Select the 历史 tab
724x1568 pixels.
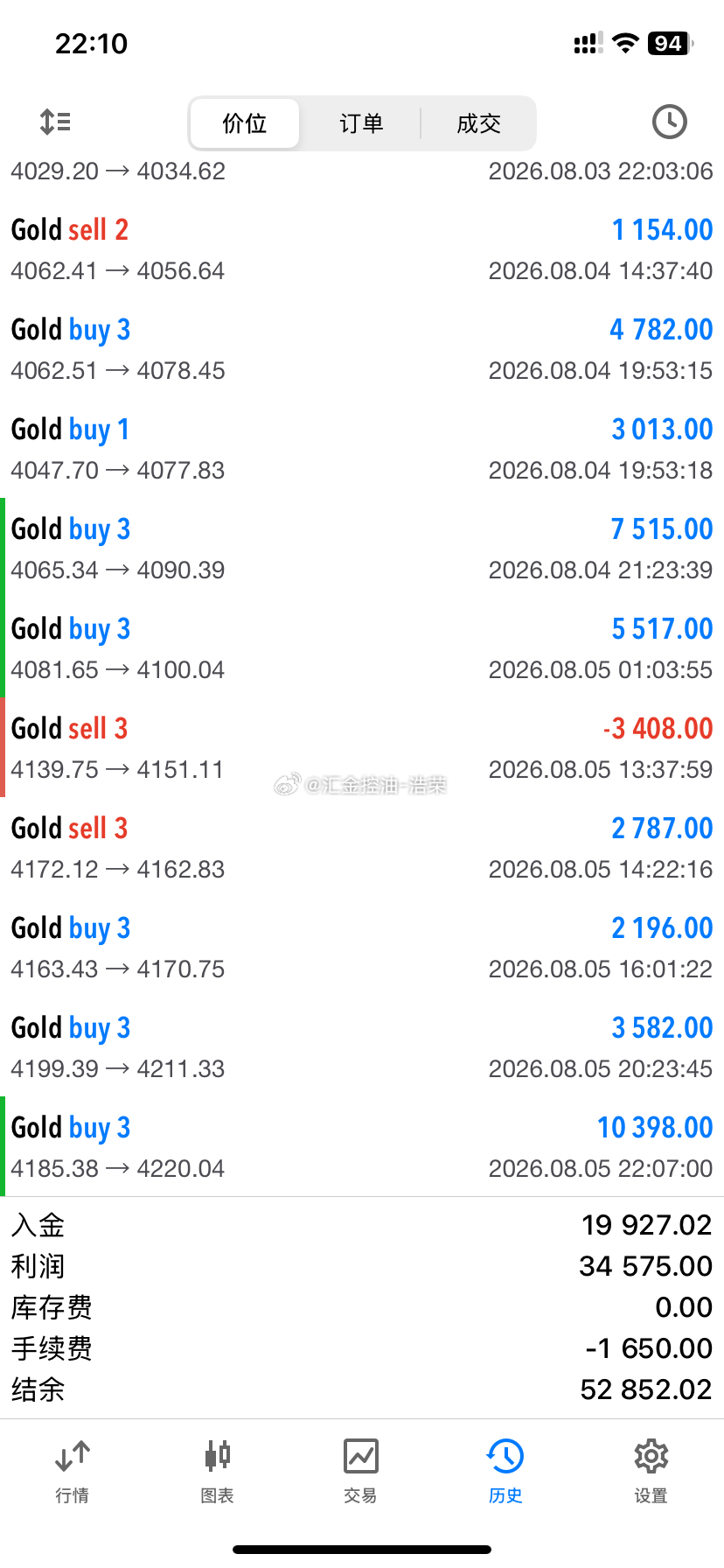click(505, 1472)
